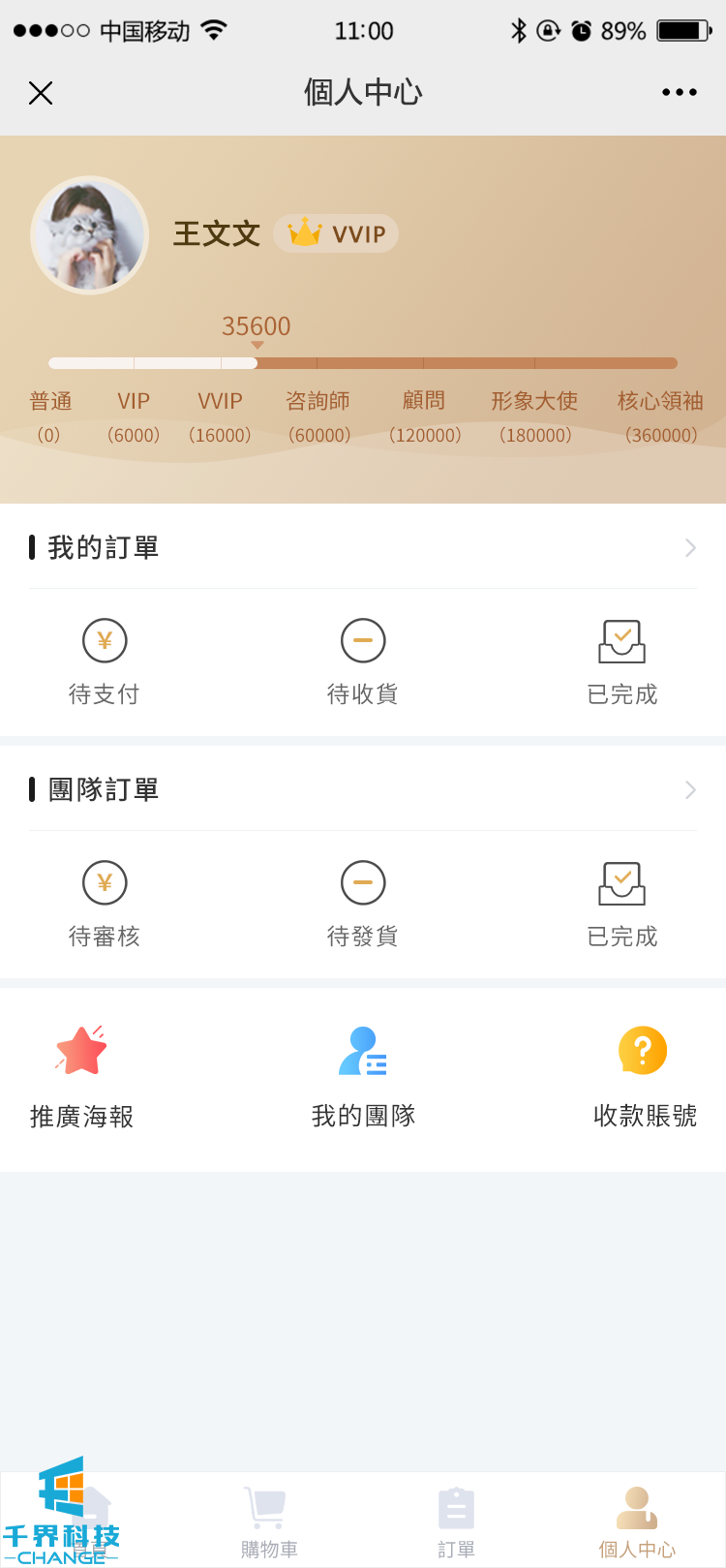Open the three-dot overflow menu
Viewport: 726px width, 1568px height.
pyautogui.click(x=679, y=93)
